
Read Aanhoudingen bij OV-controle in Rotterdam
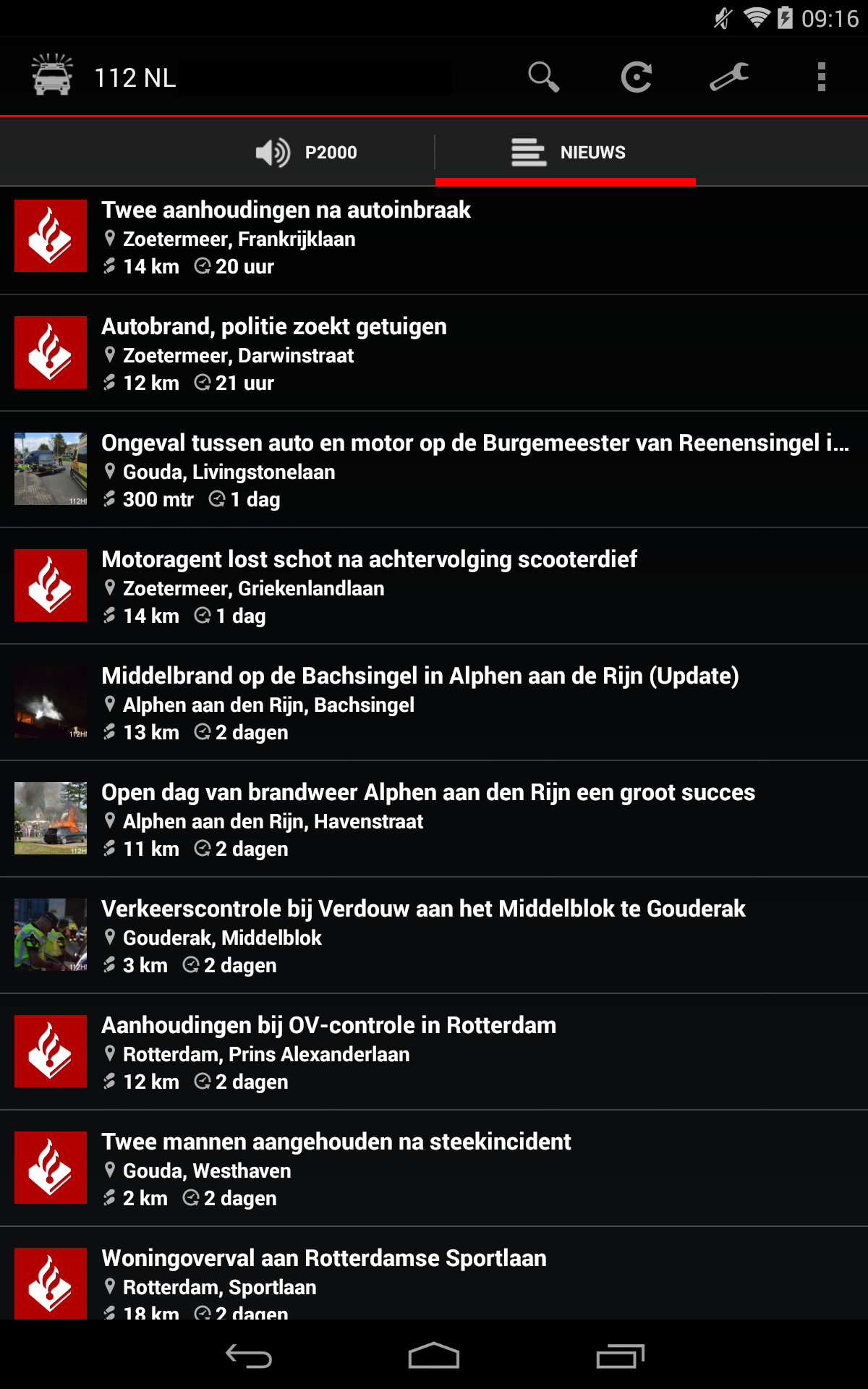pyautogui.click(x=434, y=1052)
